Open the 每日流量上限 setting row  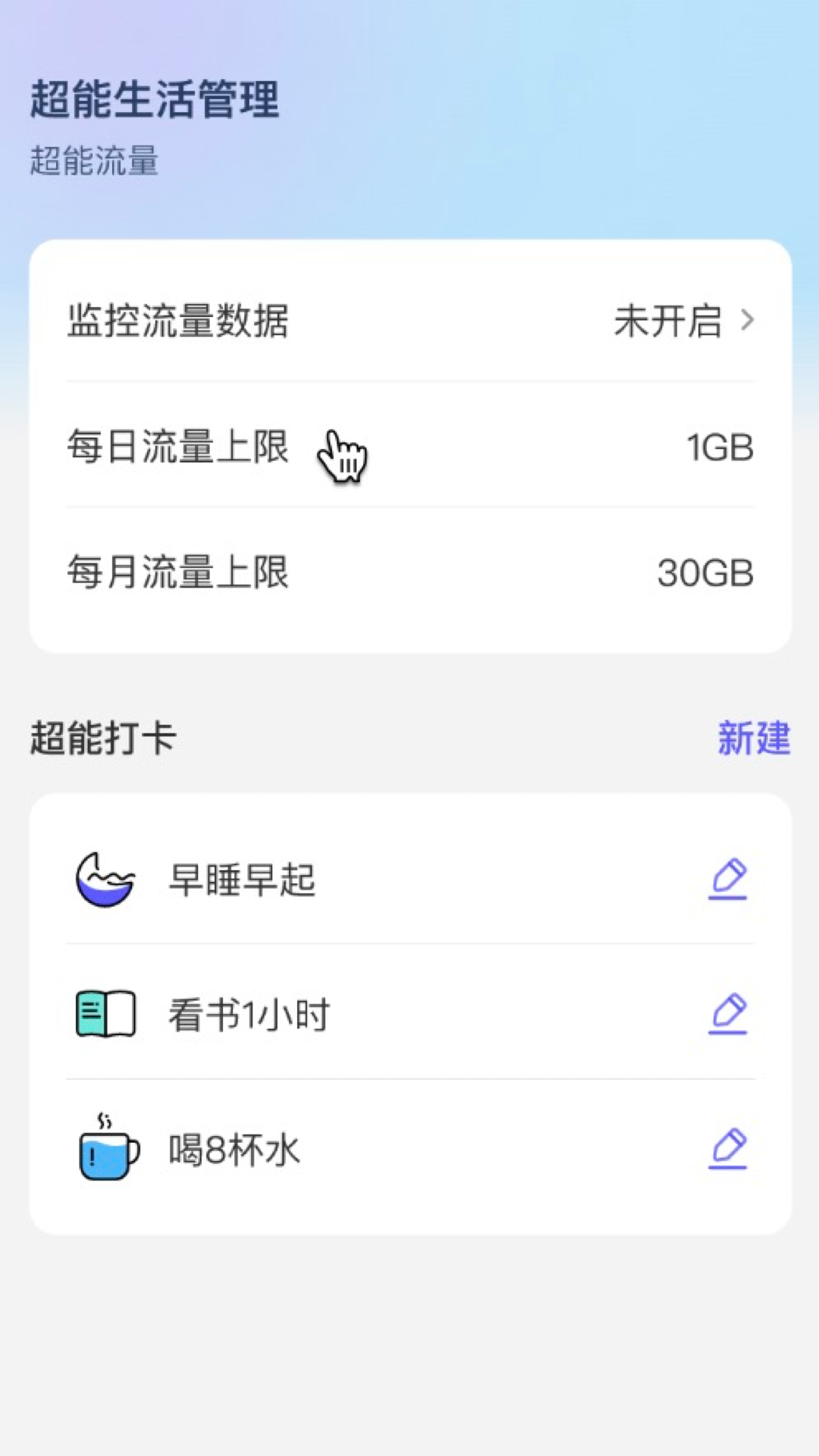tap(409, 447)
